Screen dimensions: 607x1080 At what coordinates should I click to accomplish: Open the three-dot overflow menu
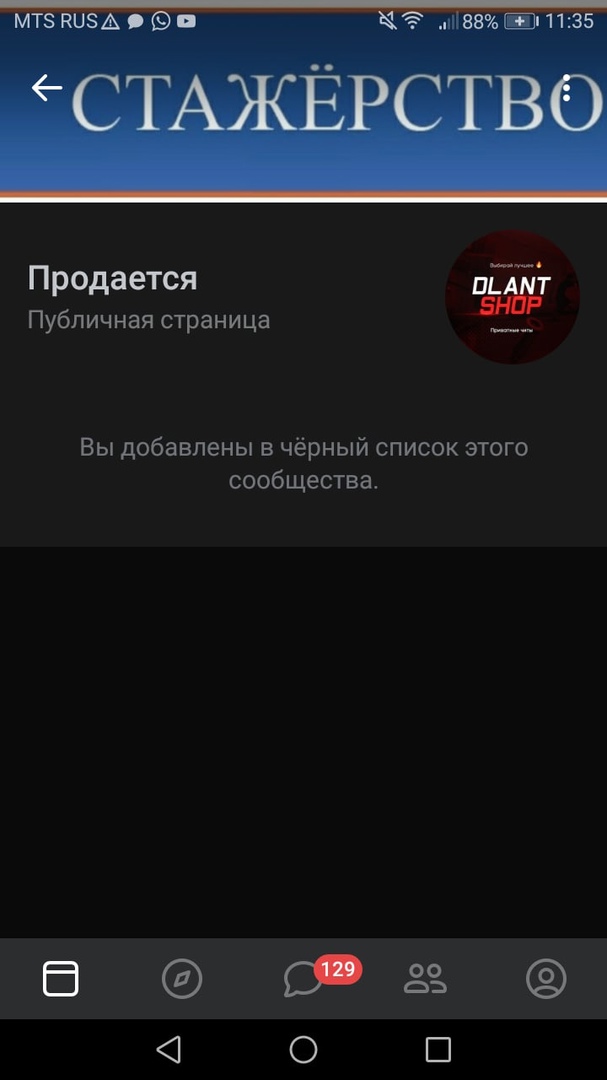566,88
